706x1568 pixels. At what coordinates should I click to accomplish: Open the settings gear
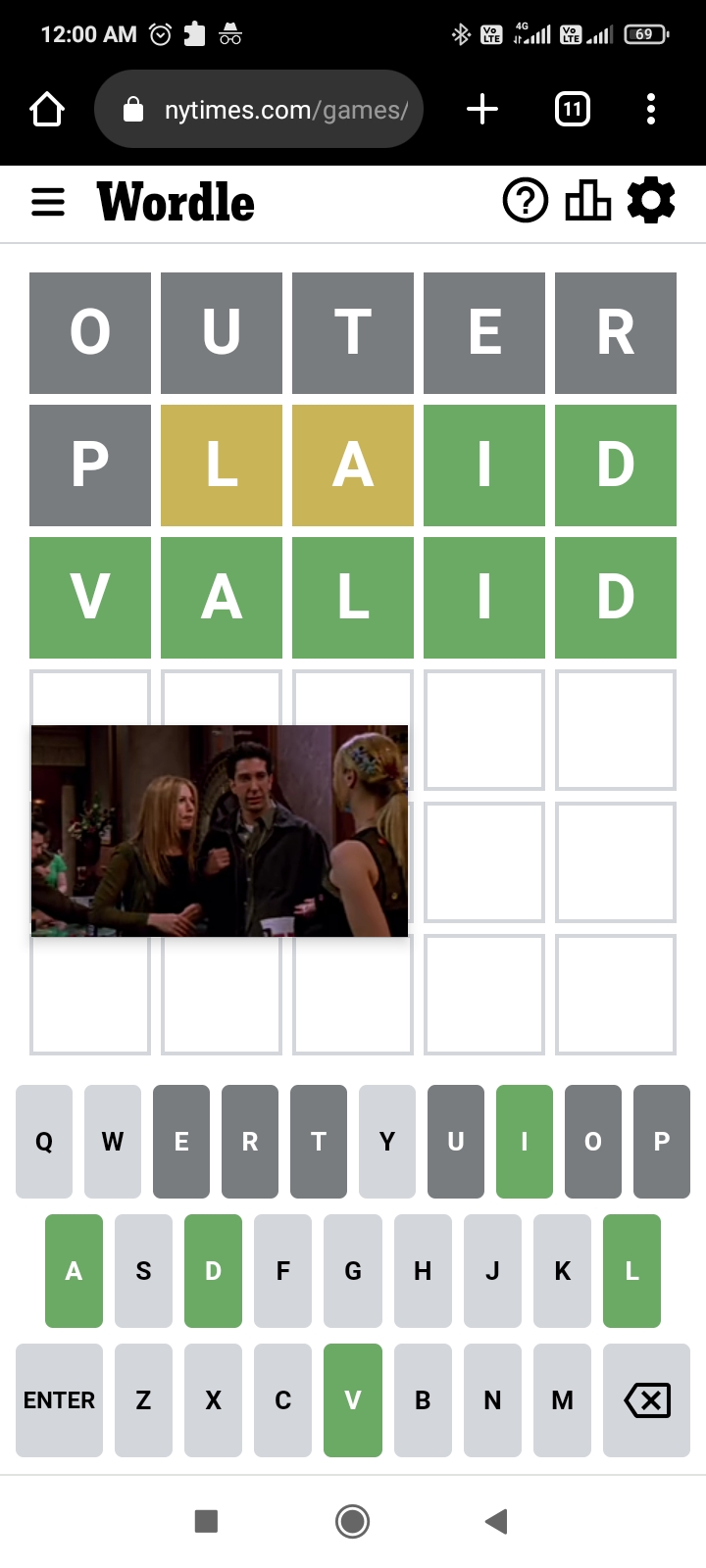(x=651, y=202)
